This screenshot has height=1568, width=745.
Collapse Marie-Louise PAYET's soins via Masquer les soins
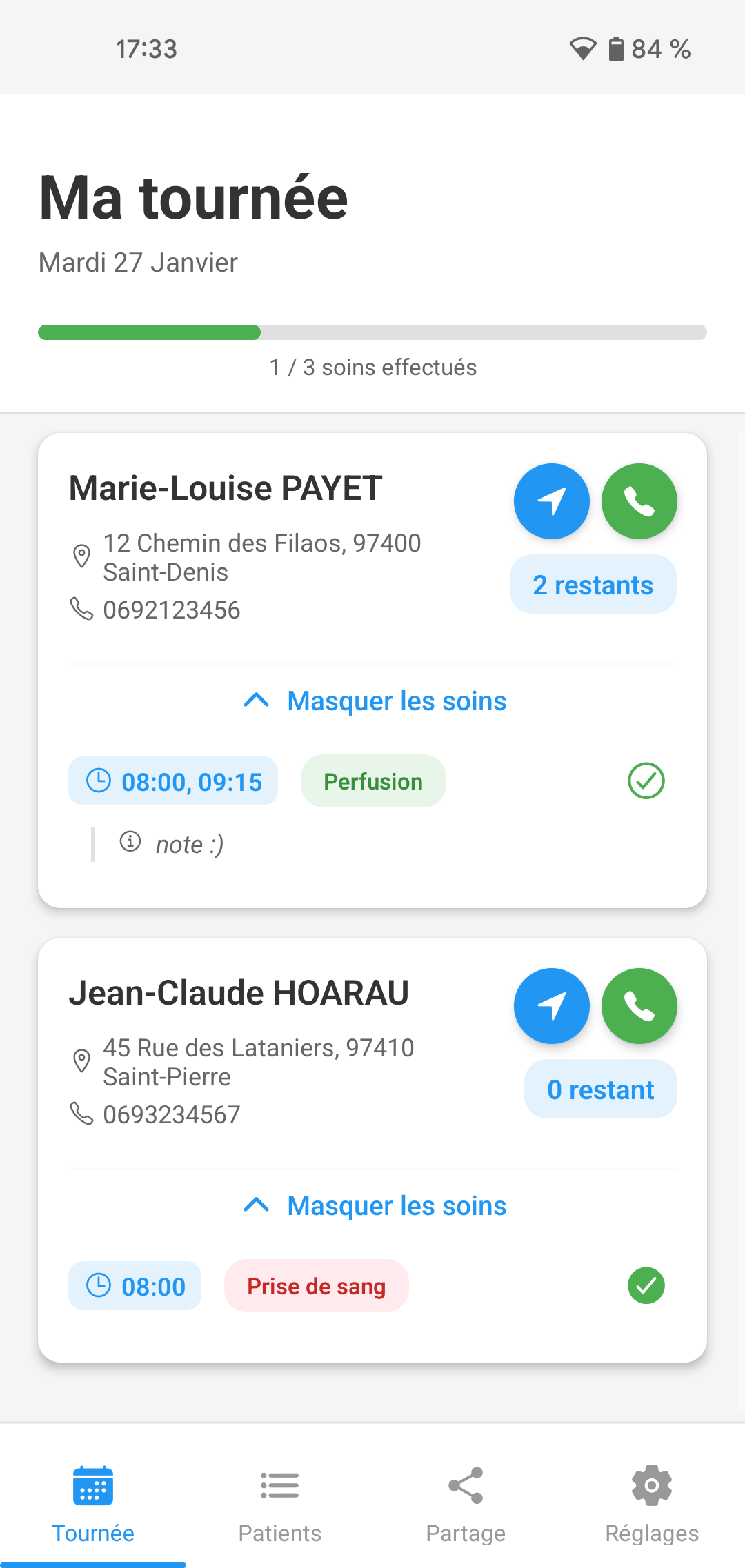[397, 701]
